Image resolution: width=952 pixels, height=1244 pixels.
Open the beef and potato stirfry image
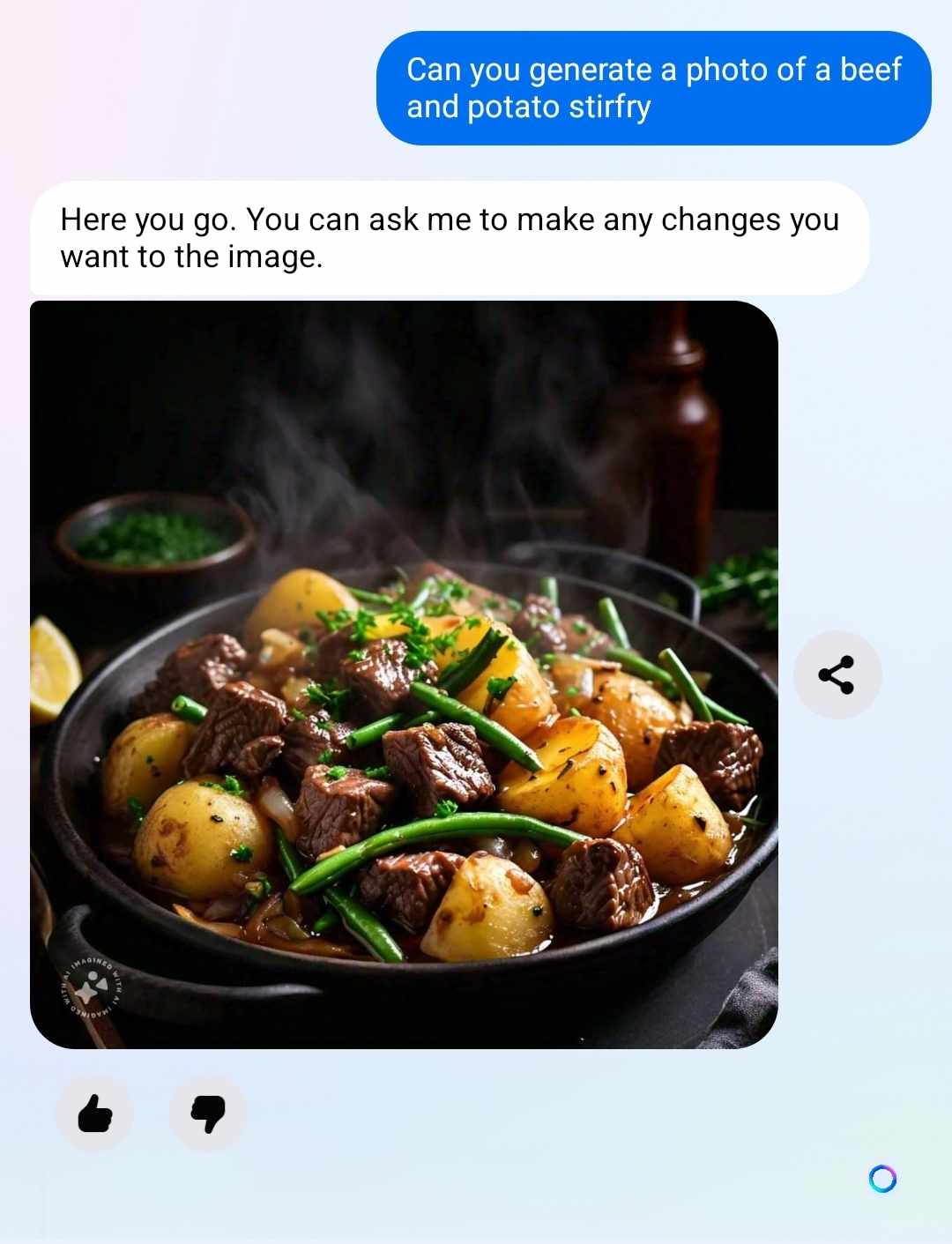404,674
